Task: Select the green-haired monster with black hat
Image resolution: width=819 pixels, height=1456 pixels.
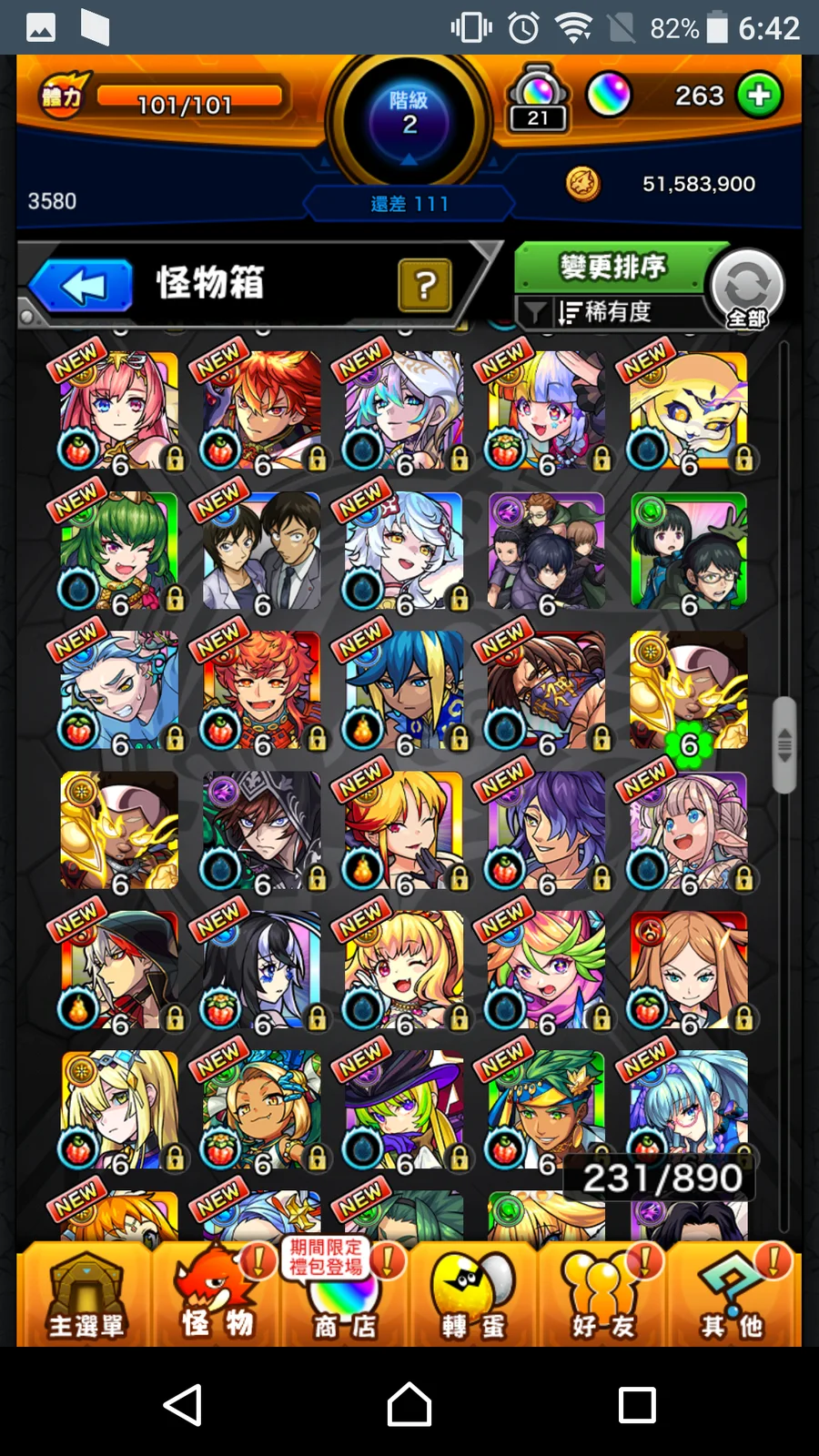Action: tap(404, 1110)
